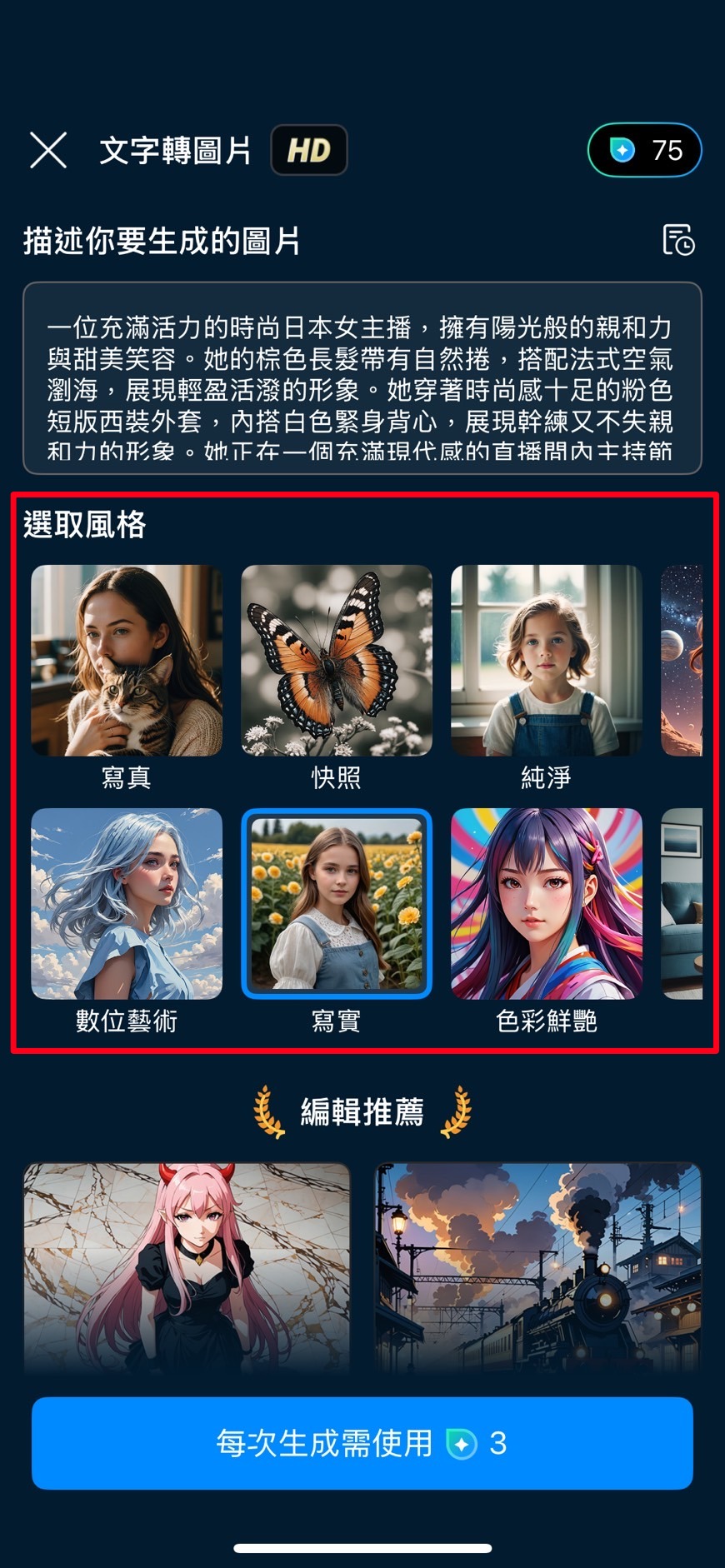This screenshot has width=725, height=1568.
Task: Select the 寫真 style
Action: coord(127,661)
